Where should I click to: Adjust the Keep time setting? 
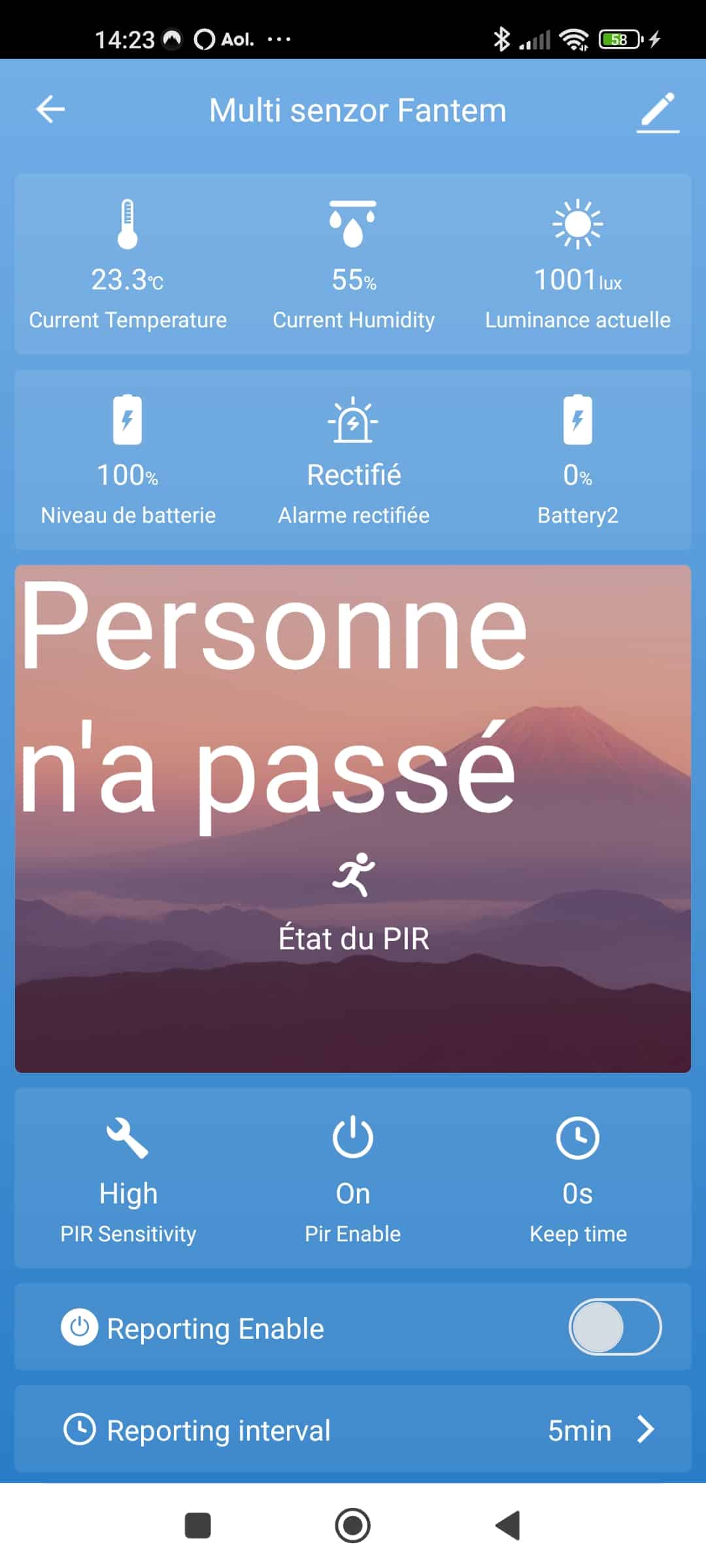[578, 1179]
